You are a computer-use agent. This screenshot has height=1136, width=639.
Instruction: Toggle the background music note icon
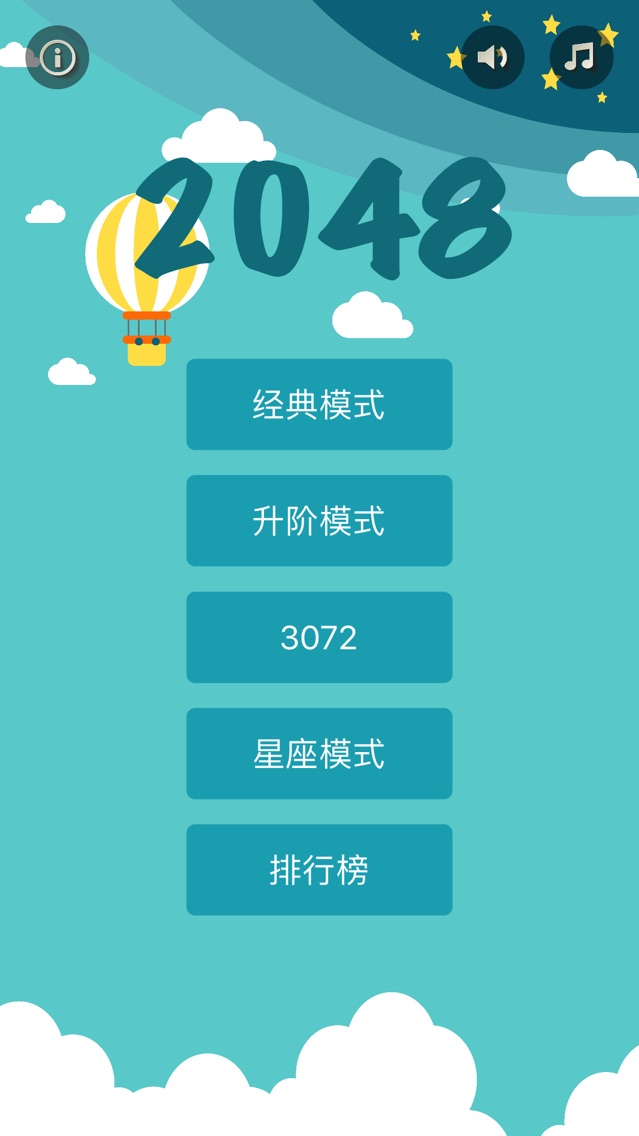(x=581, y=57)
